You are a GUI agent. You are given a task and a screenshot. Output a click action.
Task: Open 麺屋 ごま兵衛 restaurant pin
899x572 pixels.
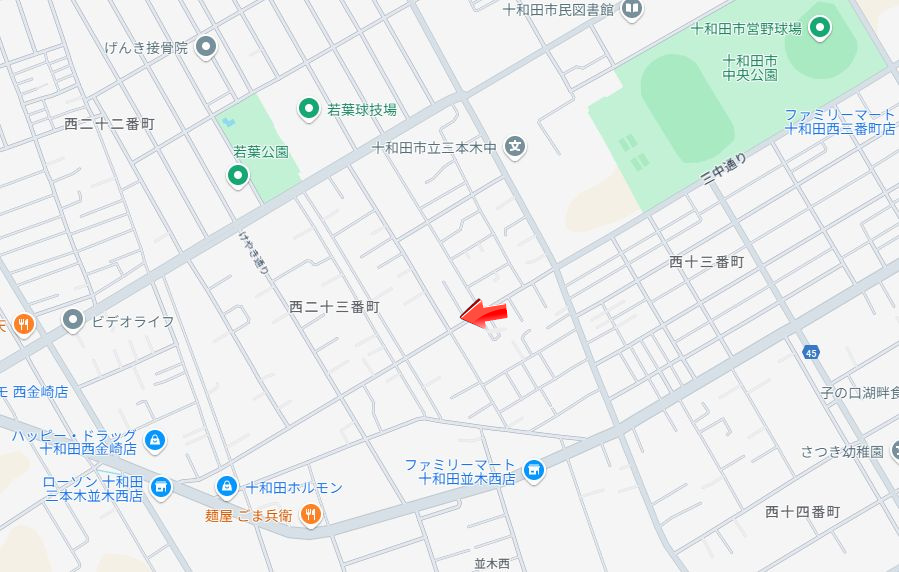(x=311, y=514)
